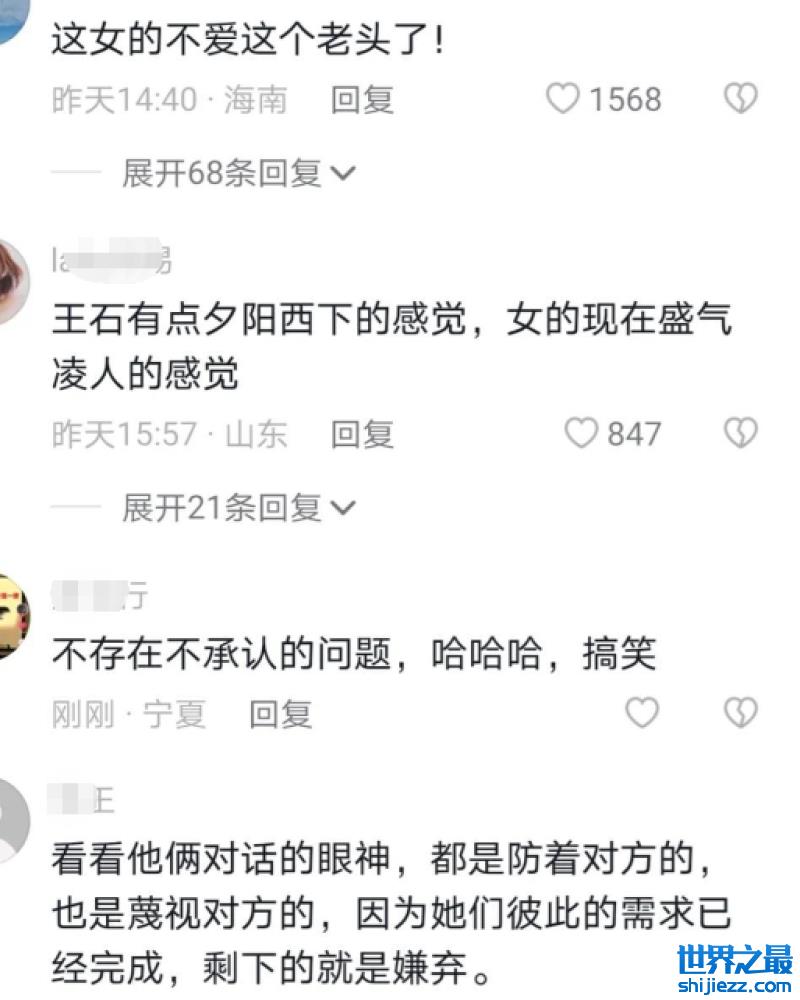
Task: Open the Ningxia commenter's avatar
Action: coord(12,615)
